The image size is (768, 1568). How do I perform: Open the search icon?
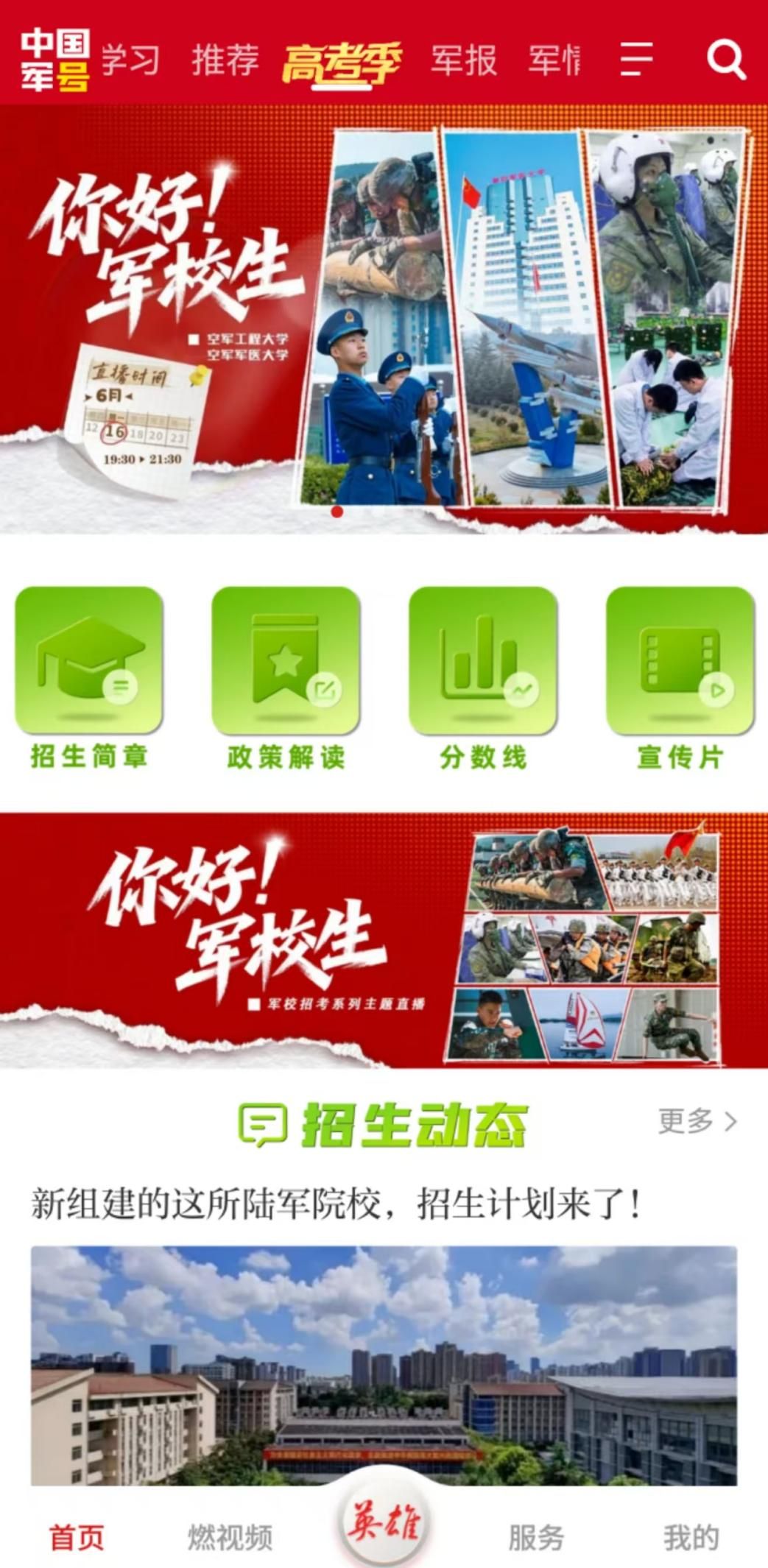(x=726, y=60)
